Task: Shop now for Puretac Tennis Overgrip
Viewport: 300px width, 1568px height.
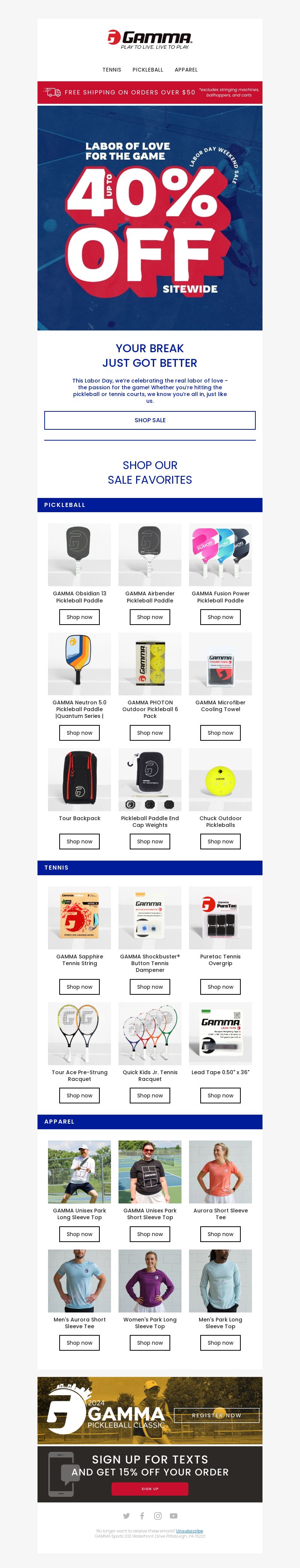Action: (x=220, y=987)
